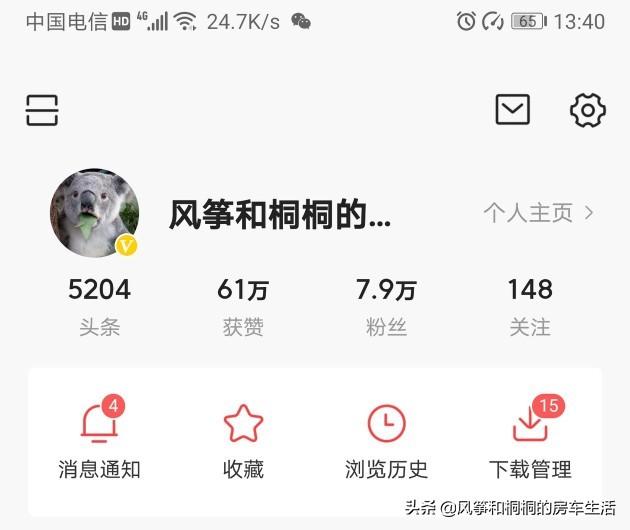630x530 pixels.
Task: Open the mail inbox icon
Action: click(513, 110)
